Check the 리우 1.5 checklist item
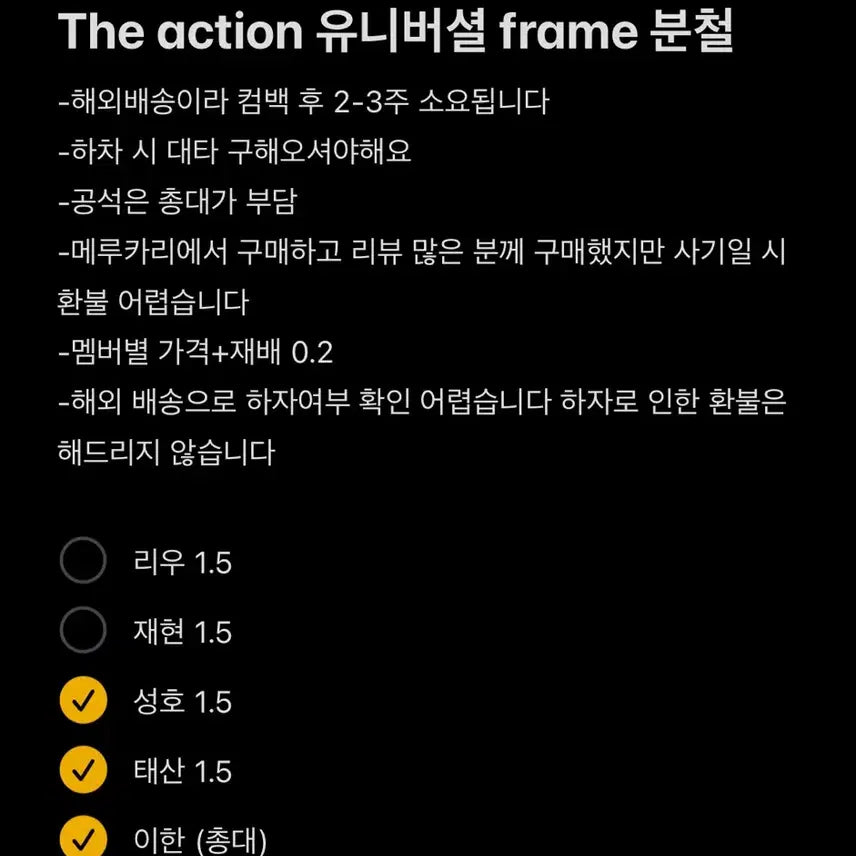 [x=83, y=561]
